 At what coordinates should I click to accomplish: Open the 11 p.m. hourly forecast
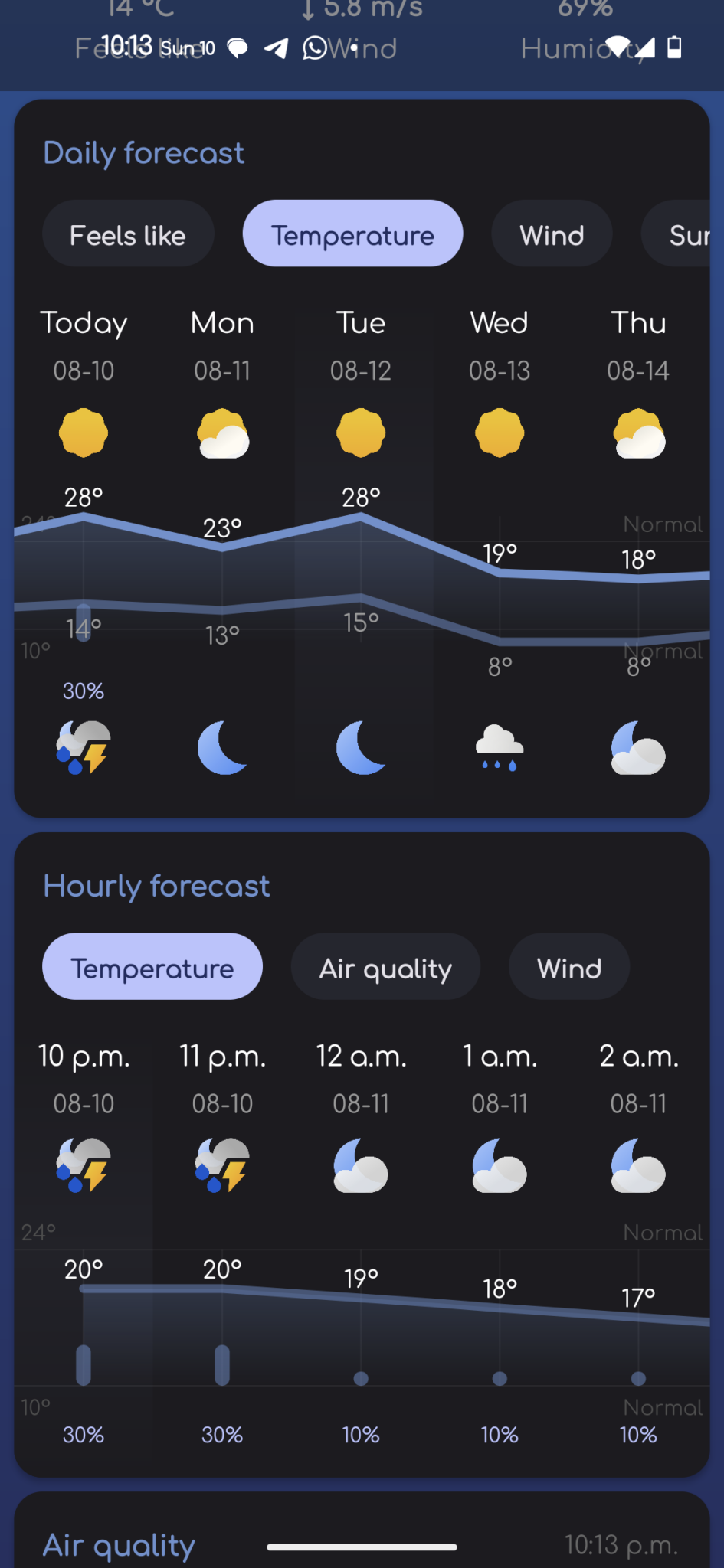coord(222,1240)
